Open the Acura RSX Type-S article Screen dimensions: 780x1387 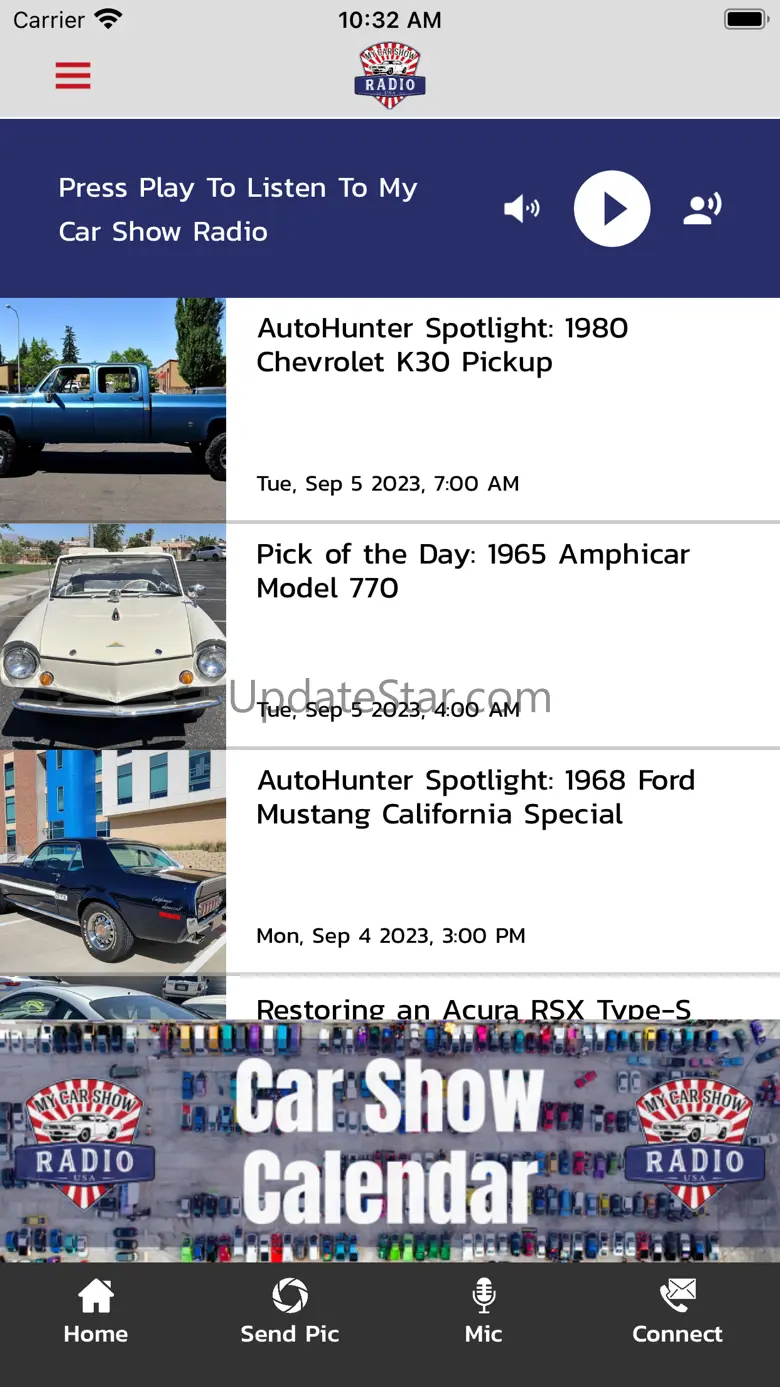473,1003
